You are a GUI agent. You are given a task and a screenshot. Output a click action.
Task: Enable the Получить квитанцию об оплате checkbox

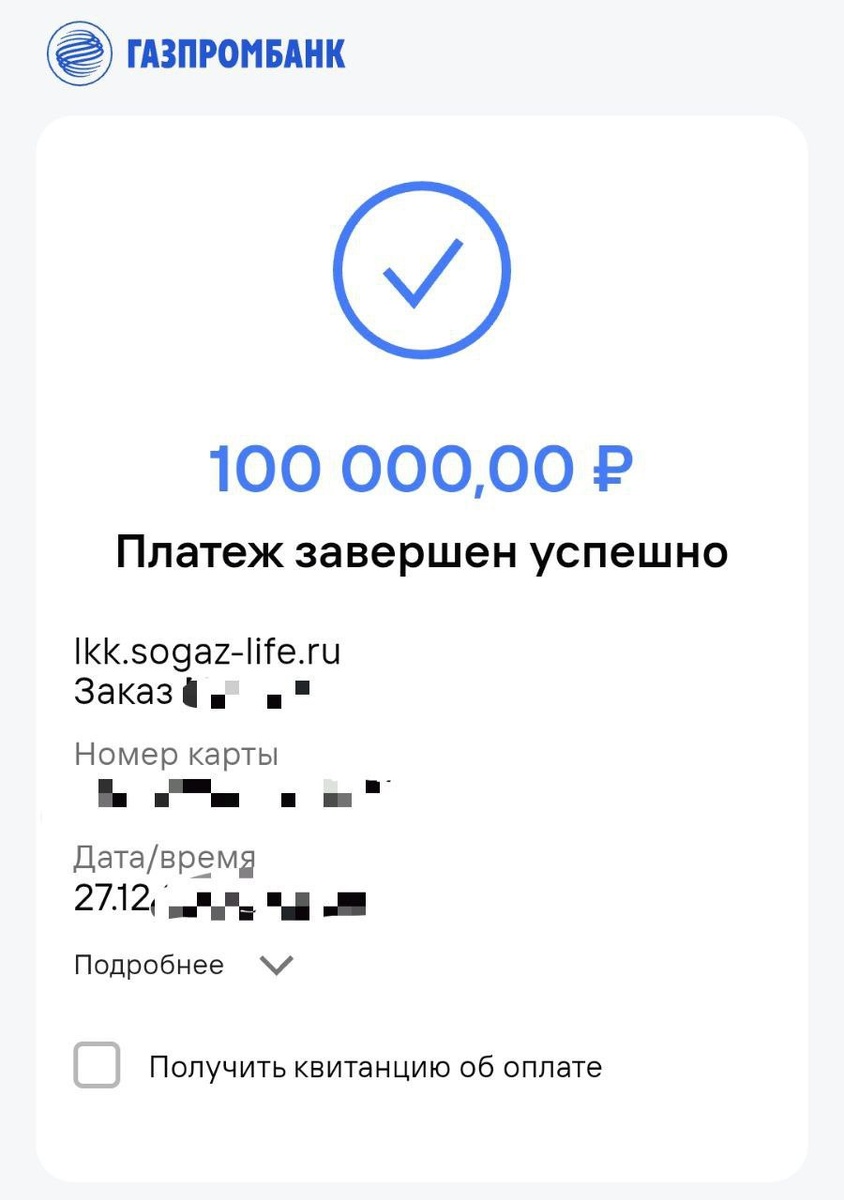click(x=96, y=1067)
